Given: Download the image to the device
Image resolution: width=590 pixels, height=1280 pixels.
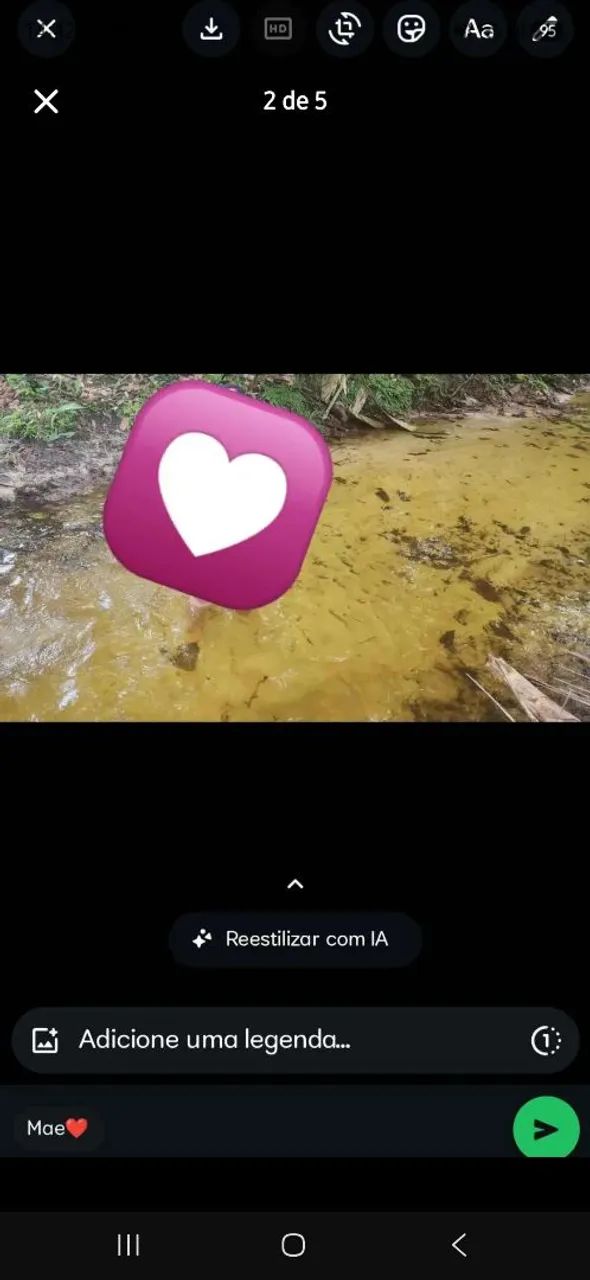Looking at the screenshot, I should [x=211, y=29].
